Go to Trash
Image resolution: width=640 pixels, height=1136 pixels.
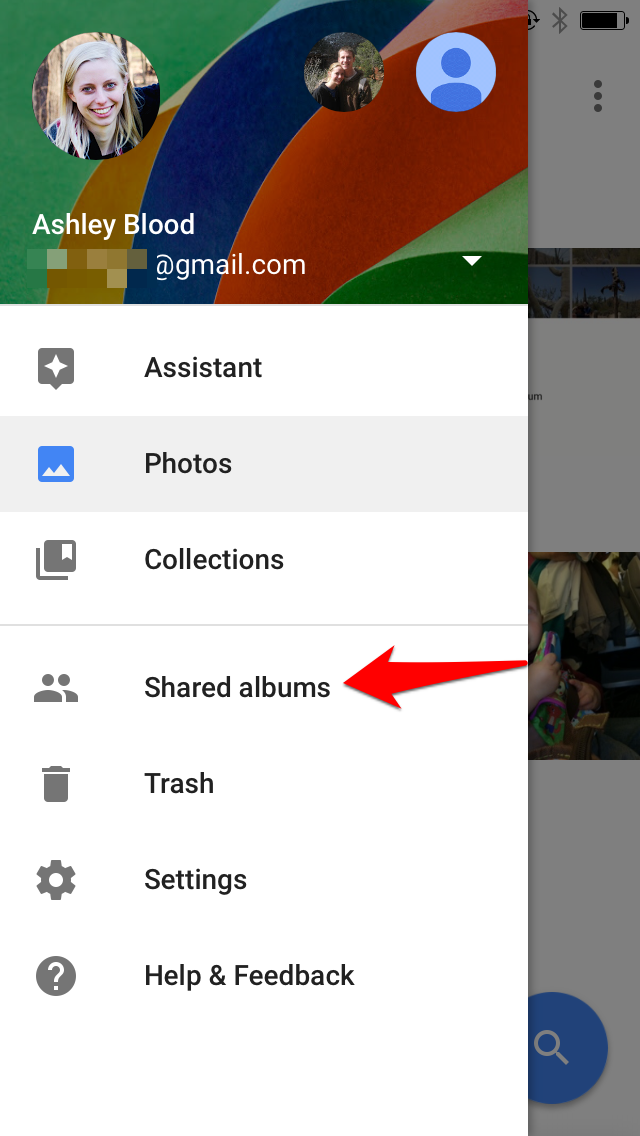pos(263,783)
